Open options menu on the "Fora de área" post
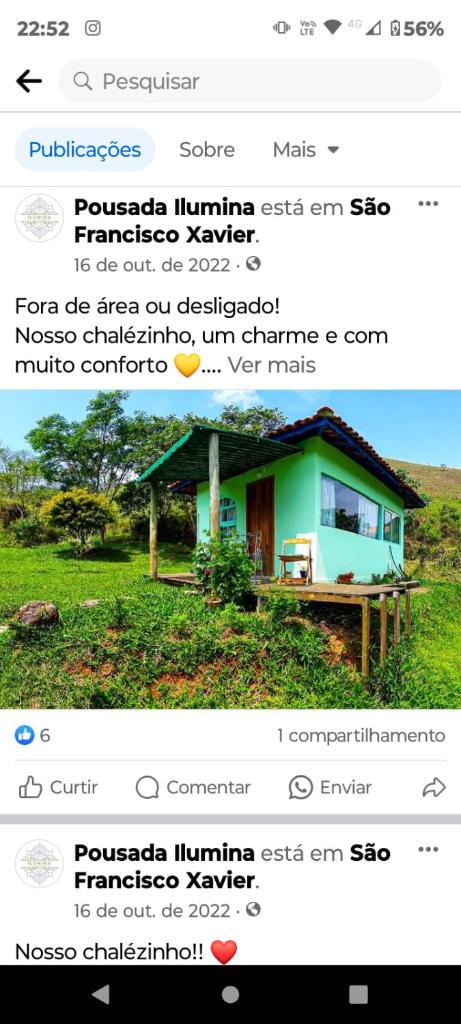461x1024 pixels. [x=428, y=204]
